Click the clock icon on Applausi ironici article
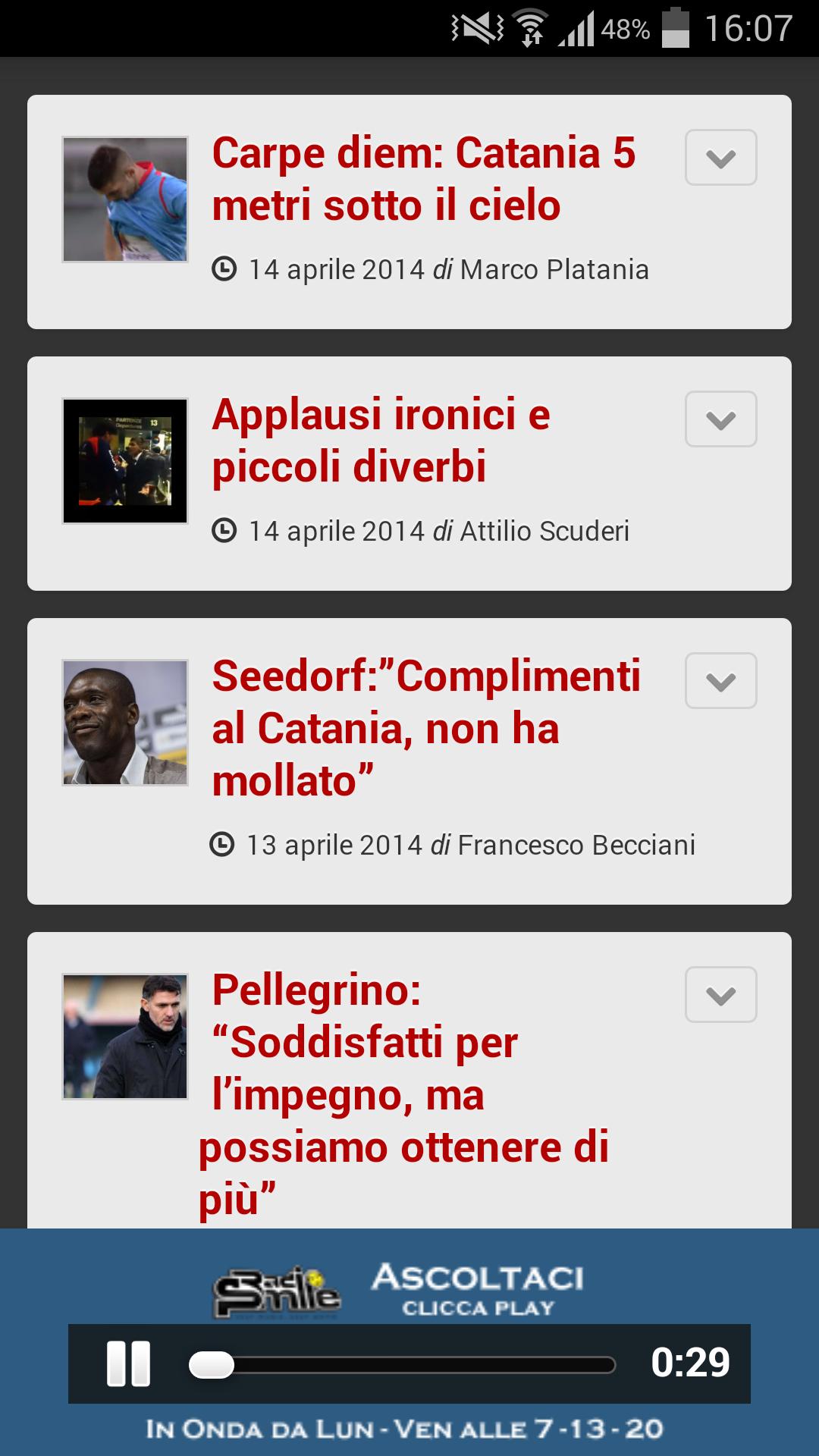This screenshot has height=1456, width=819. click(x=223, y=531)
